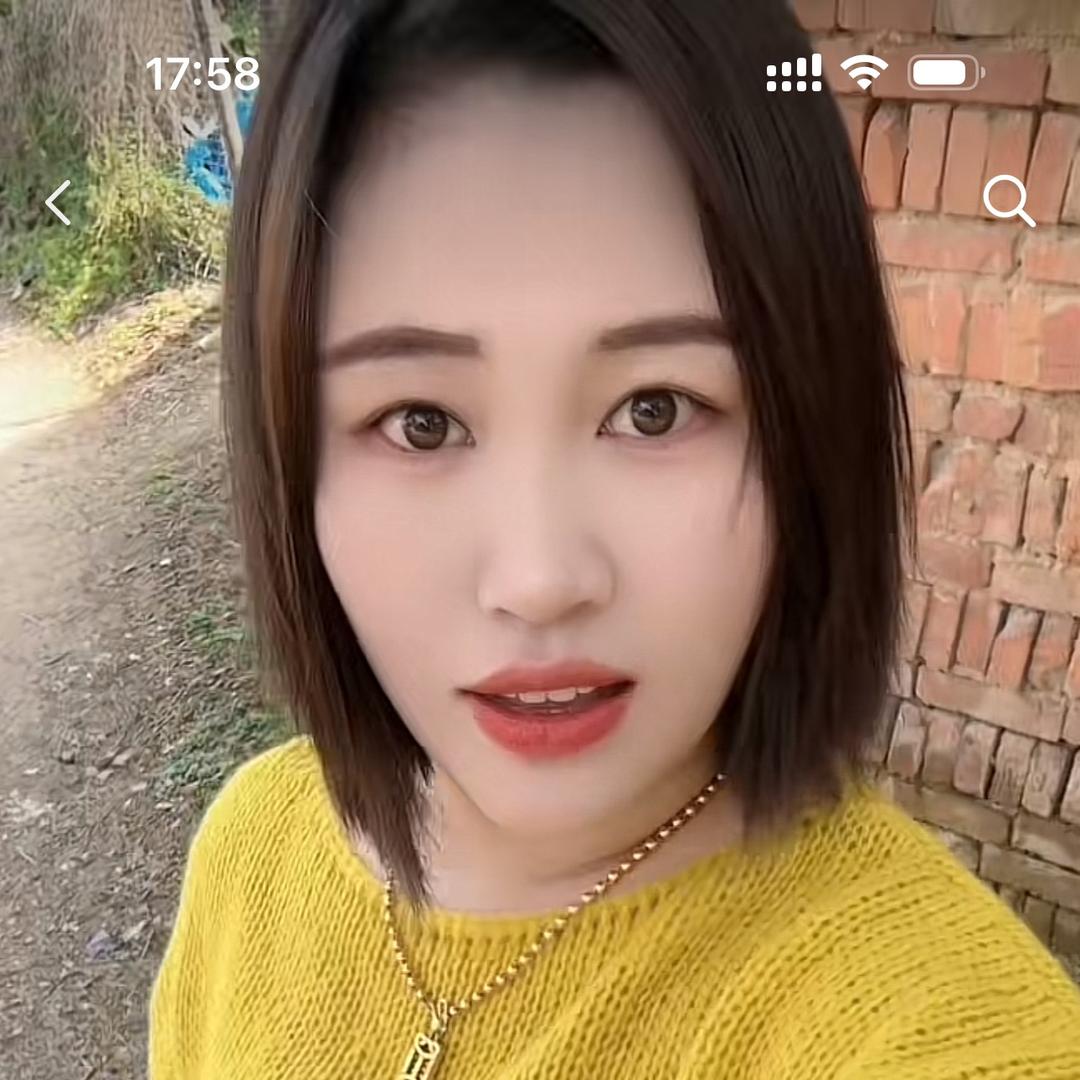Go back using the back arrow
The width and height of the screenshot is (1080, 1080).
58,203
